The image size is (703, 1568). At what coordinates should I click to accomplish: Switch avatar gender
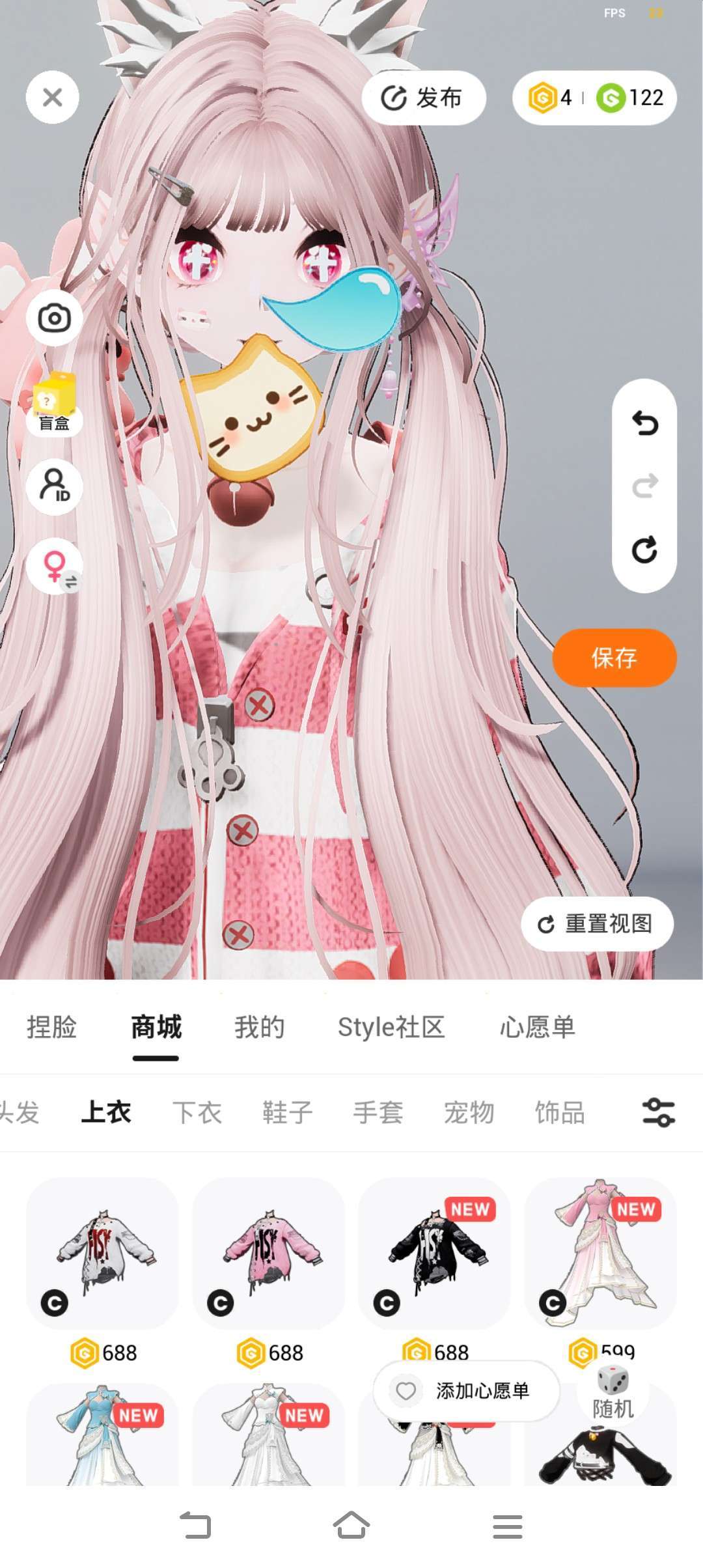(x=54, y=567)
